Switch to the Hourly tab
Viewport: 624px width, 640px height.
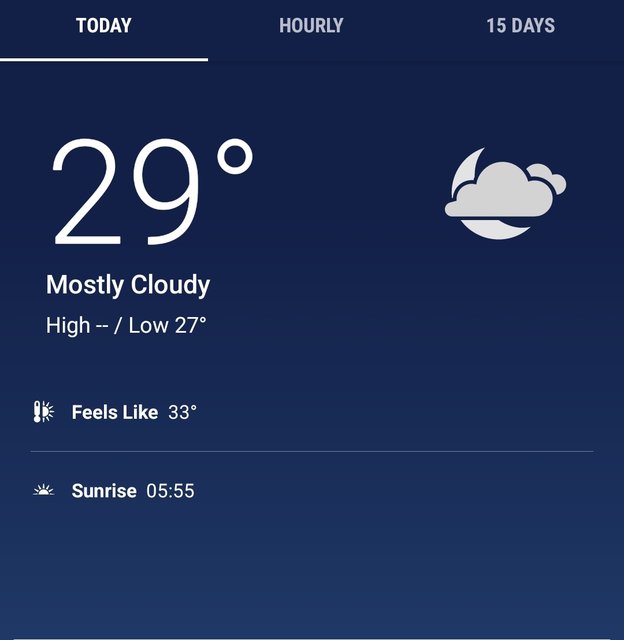click(311, 27)
